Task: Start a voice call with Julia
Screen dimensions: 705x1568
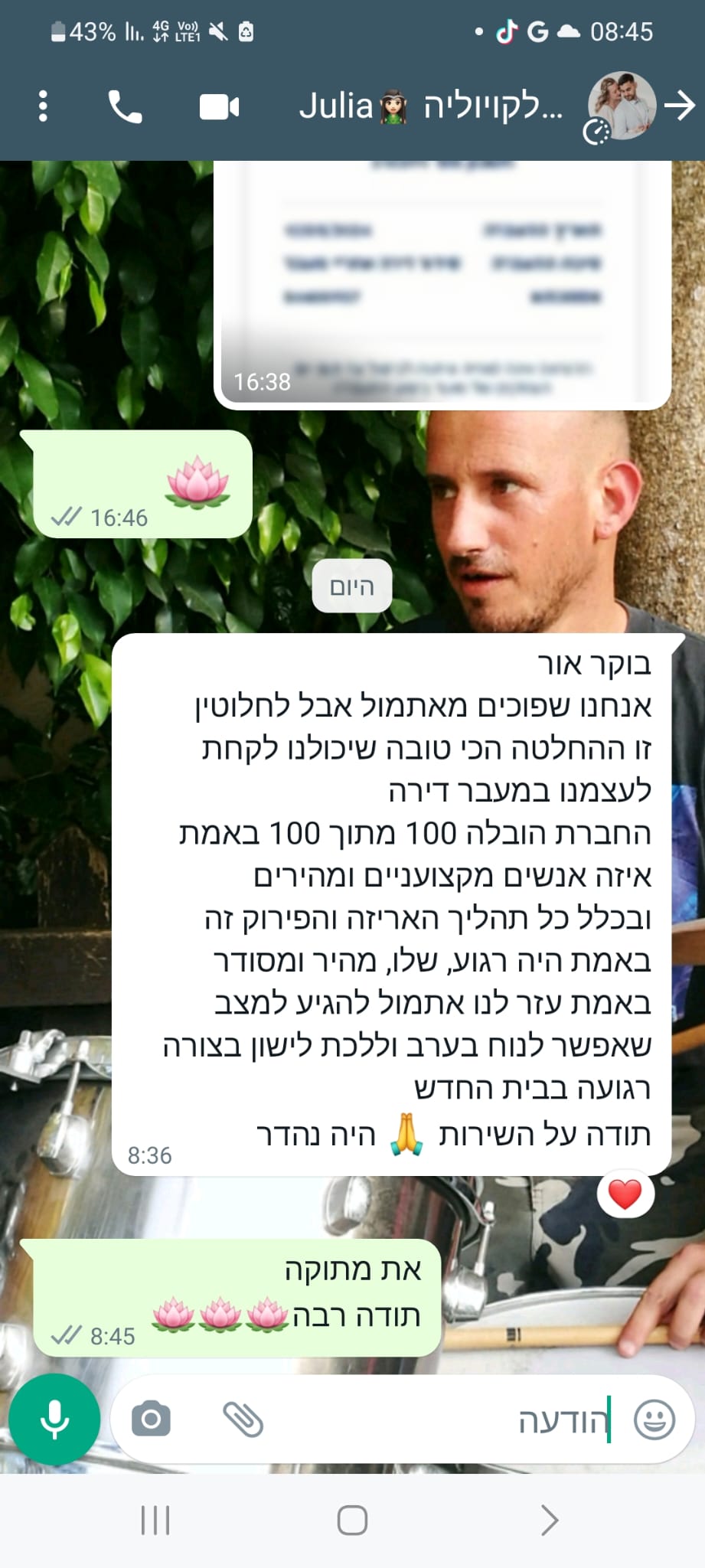Action: click(125, 106)
